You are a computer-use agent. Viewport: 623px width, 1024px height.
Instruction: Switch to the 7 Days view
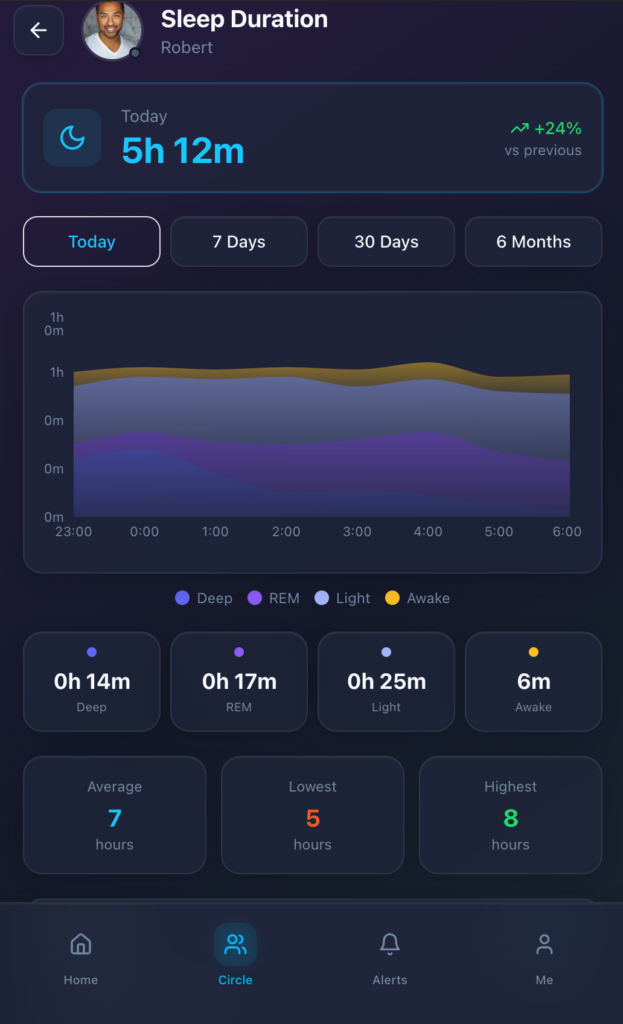point(239,242)
